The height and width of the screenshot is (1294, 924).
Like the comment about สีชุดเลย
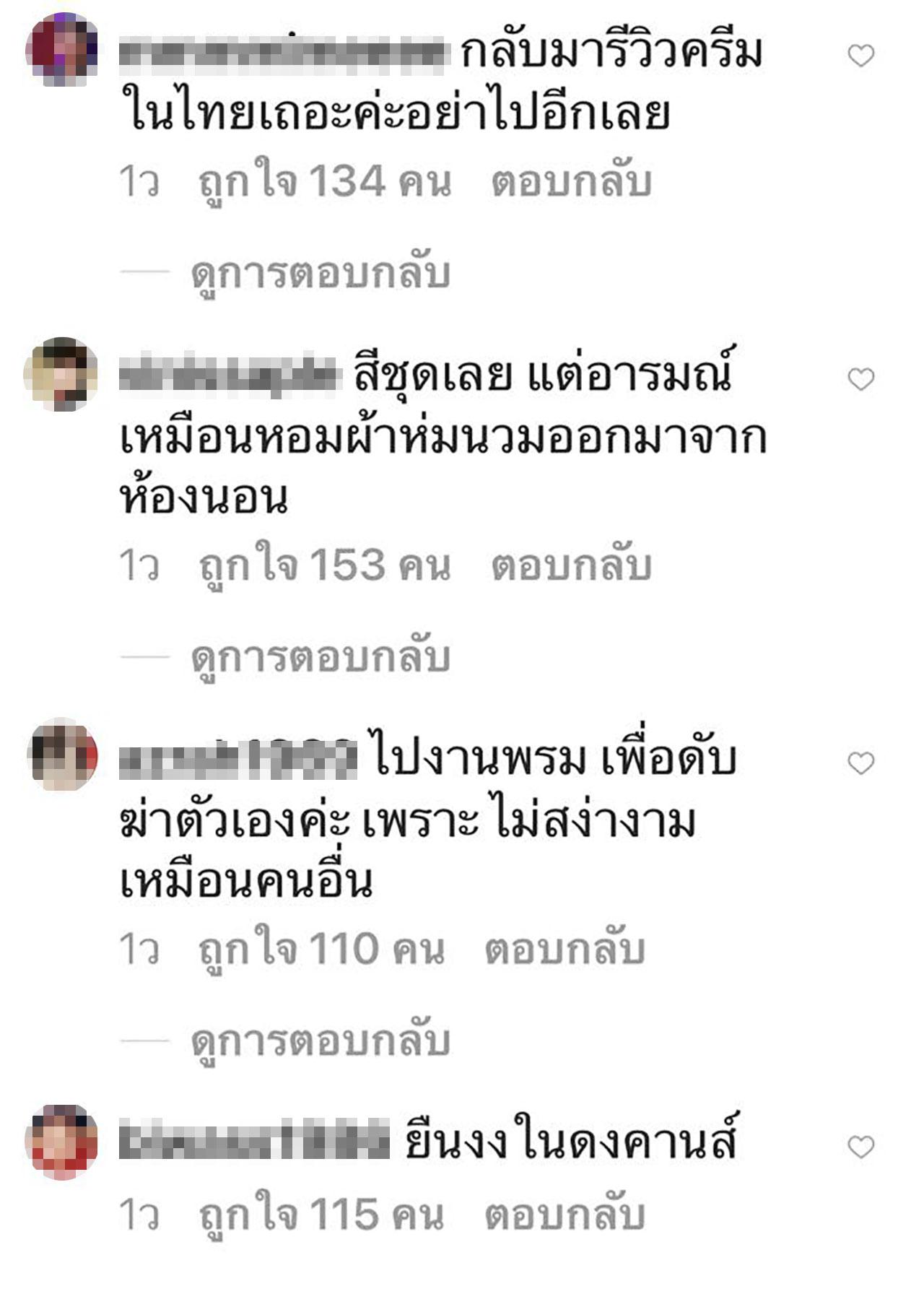(860, 379)
